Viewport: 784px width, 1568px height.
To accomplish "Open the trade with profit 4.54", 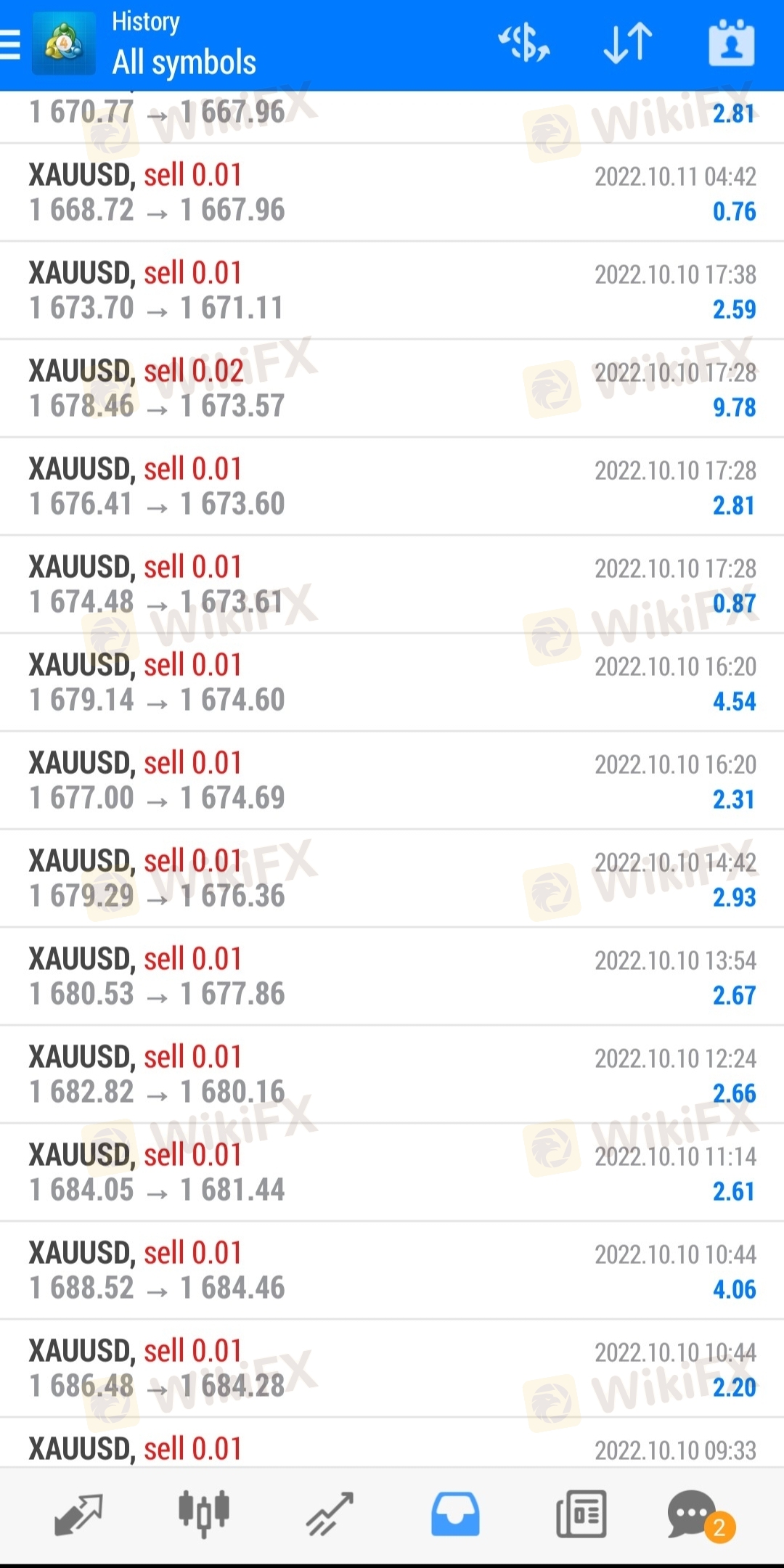I will pyautogui.click(x=392, y=683).
